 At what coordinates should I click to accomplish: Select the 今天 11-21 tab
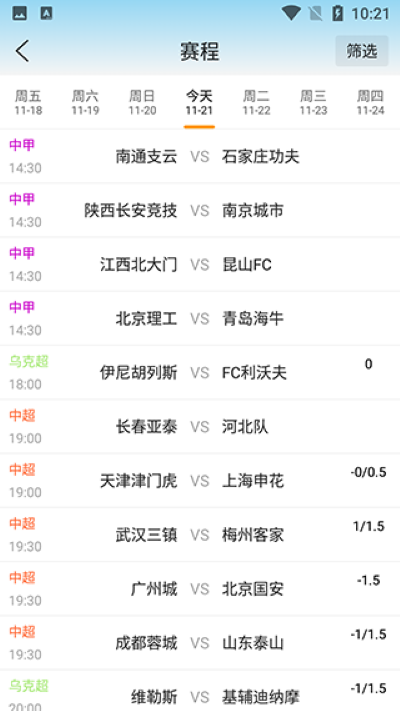200,102
